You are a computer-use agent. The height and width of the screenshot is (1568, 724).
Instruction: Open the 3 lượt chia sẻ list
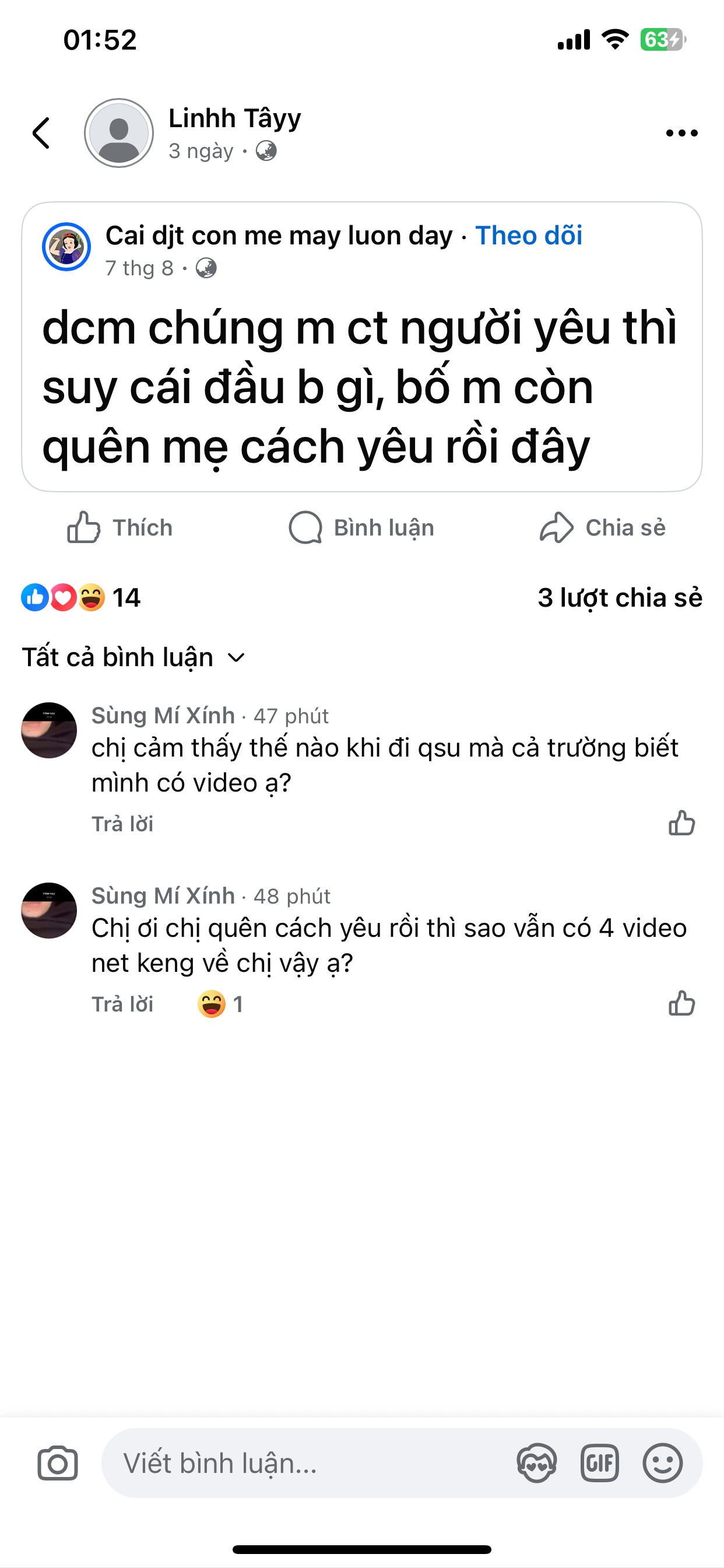point(619,598)
